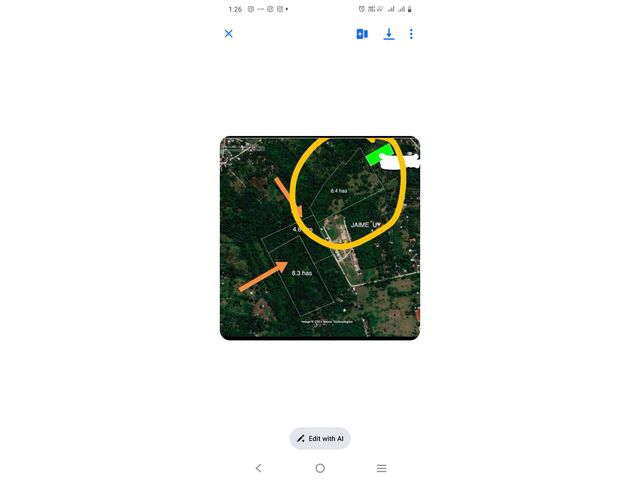Viewport: 640px width, 480px height.
Task: Tap the Edit with AI button
Action: click(x=320, y=438)
